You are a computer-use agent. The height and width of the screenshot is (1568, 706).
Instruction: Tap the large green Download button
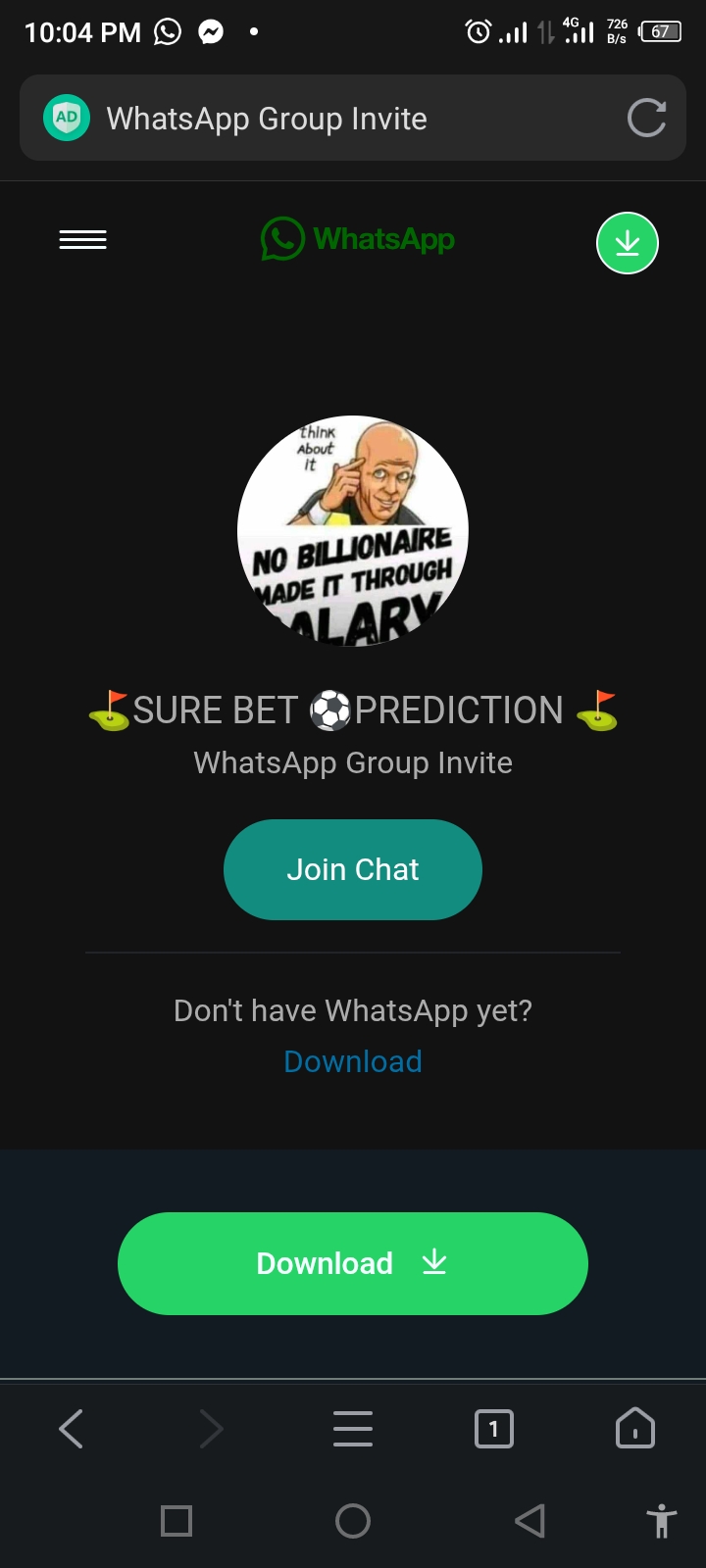tap(353, 1263)
